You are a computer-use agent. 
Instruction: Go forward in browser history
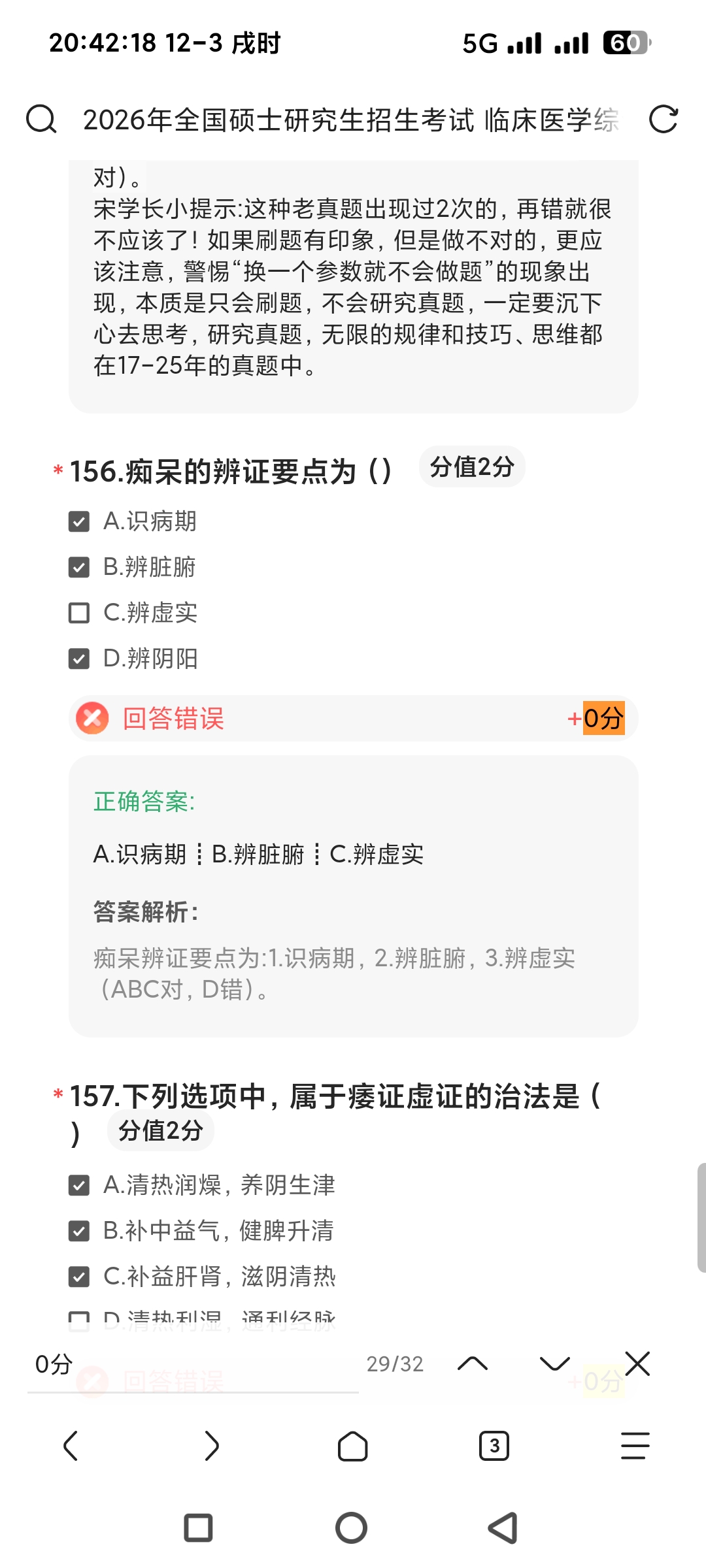pos(212,1445)
